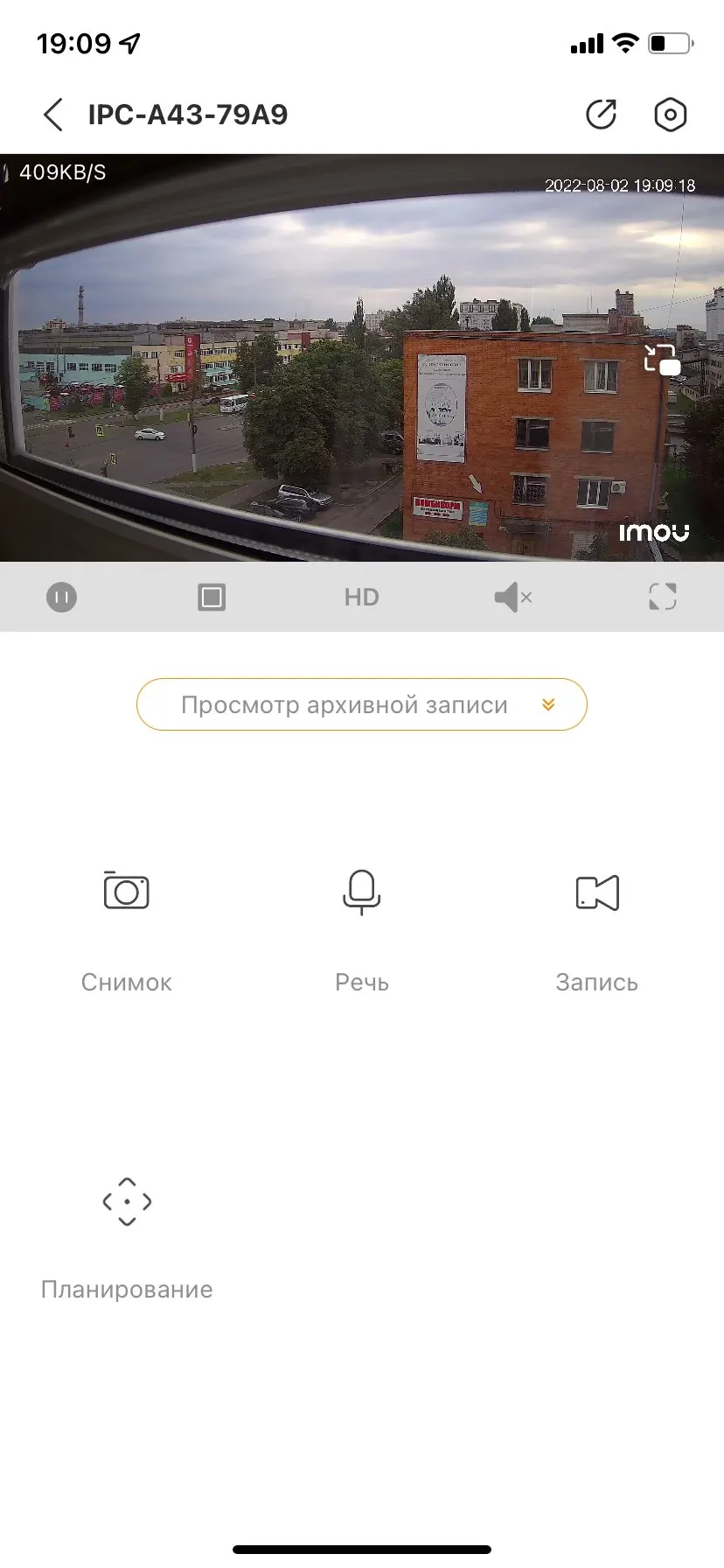Share the camera via top-right share icon

(x=601, y=115)
